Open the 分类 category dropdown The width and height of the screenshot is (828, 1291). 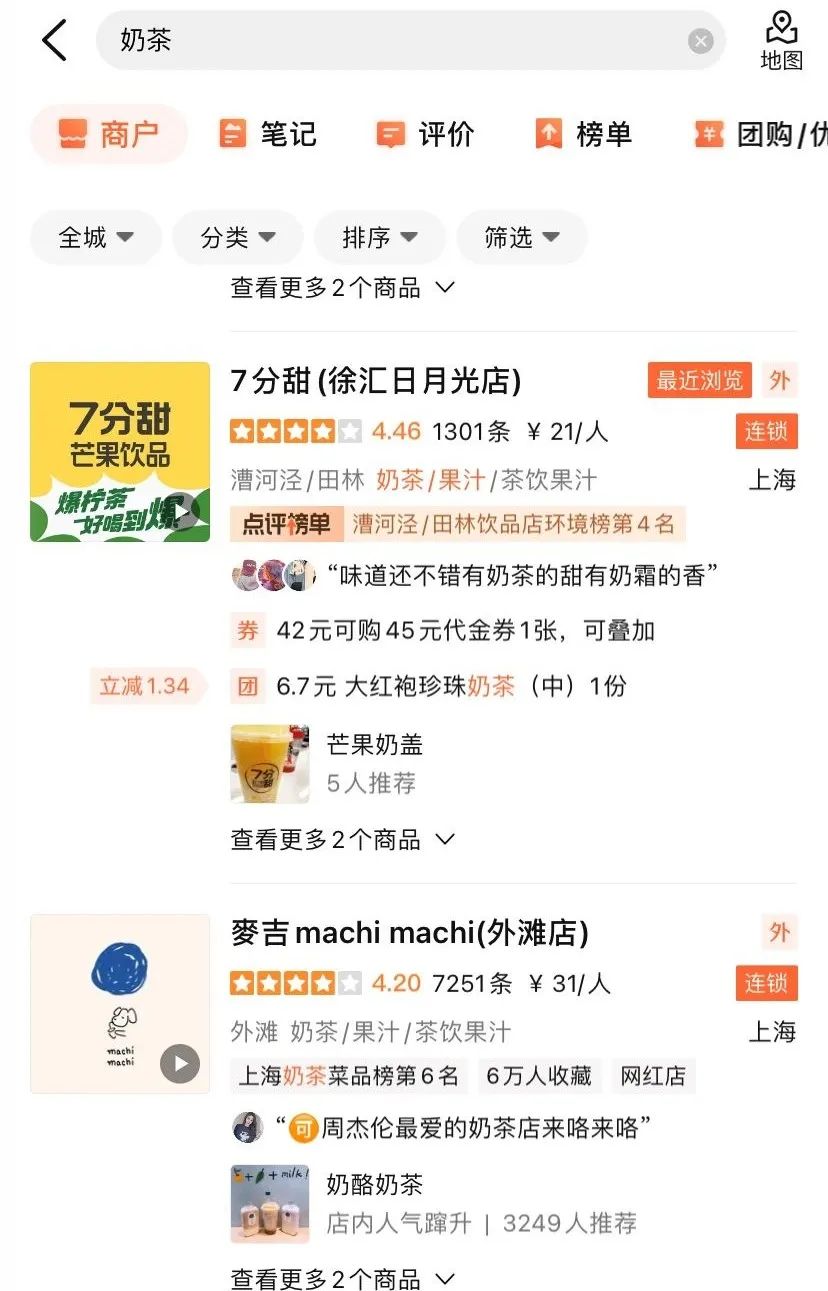[x=238, y=237]
